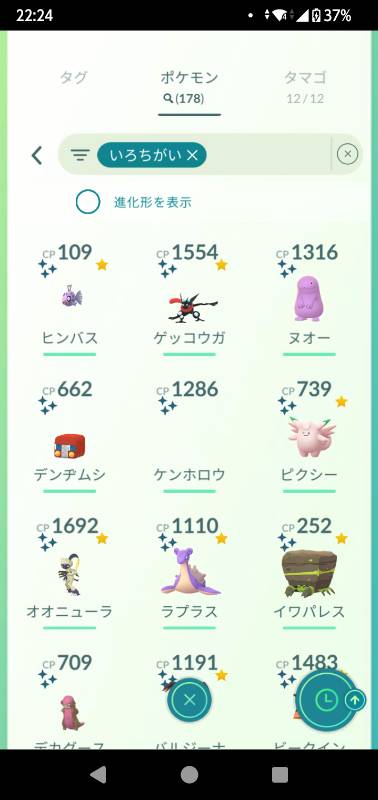Select ピクシー CP739
The image size is (378, 800).
click(x=309, y=435)
